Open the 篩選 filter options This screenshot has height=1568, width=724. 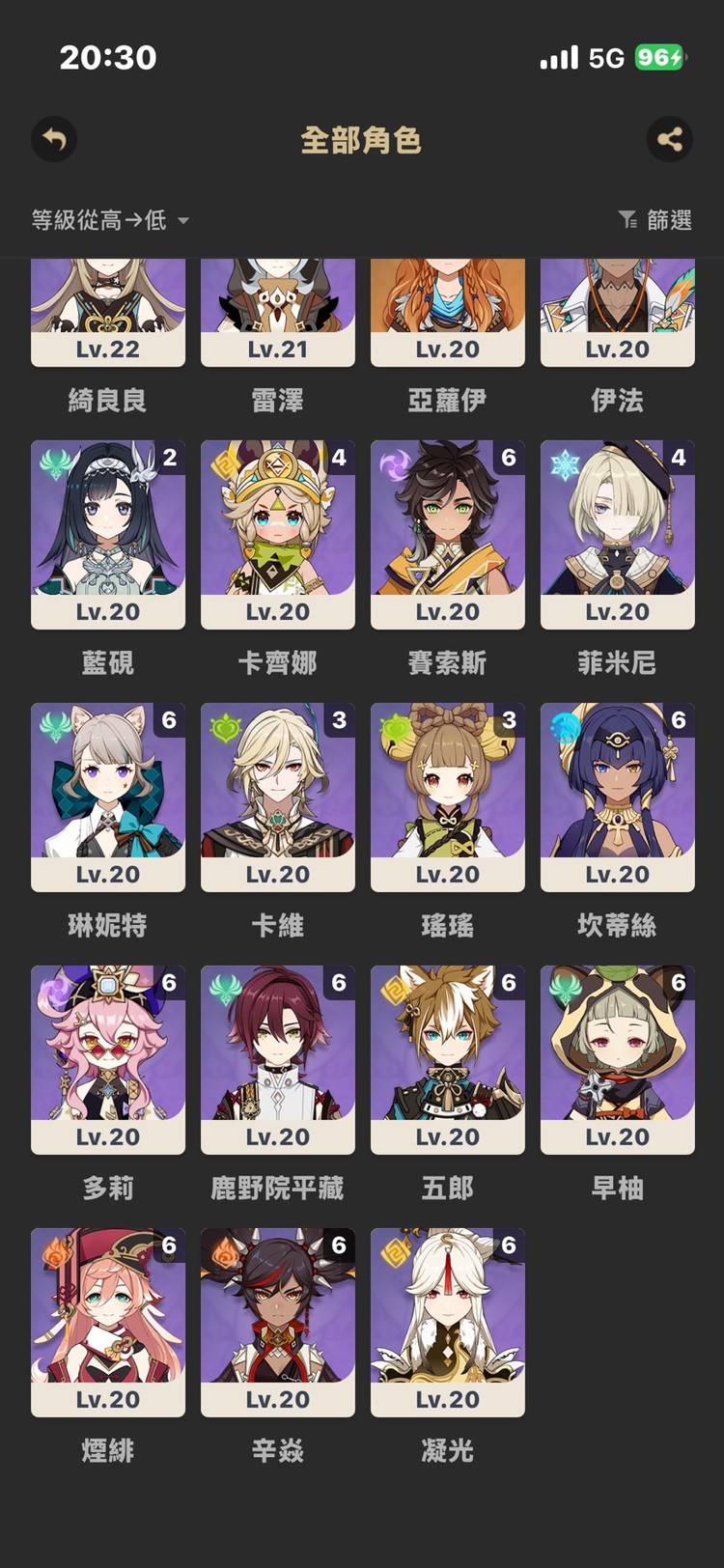click(x=655, y=220)
